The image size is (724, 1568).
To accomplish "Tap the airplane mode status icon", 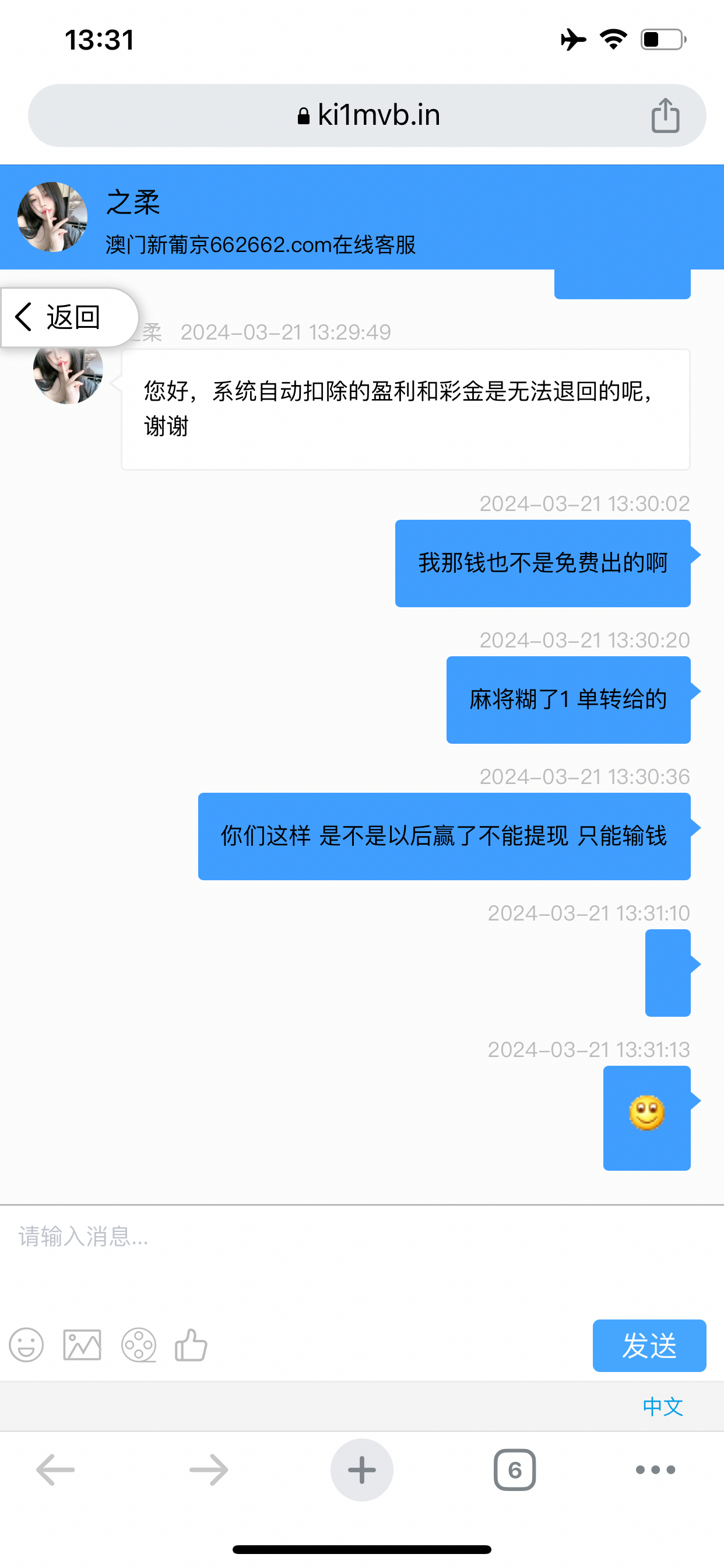I will click(x=571, y=39).
